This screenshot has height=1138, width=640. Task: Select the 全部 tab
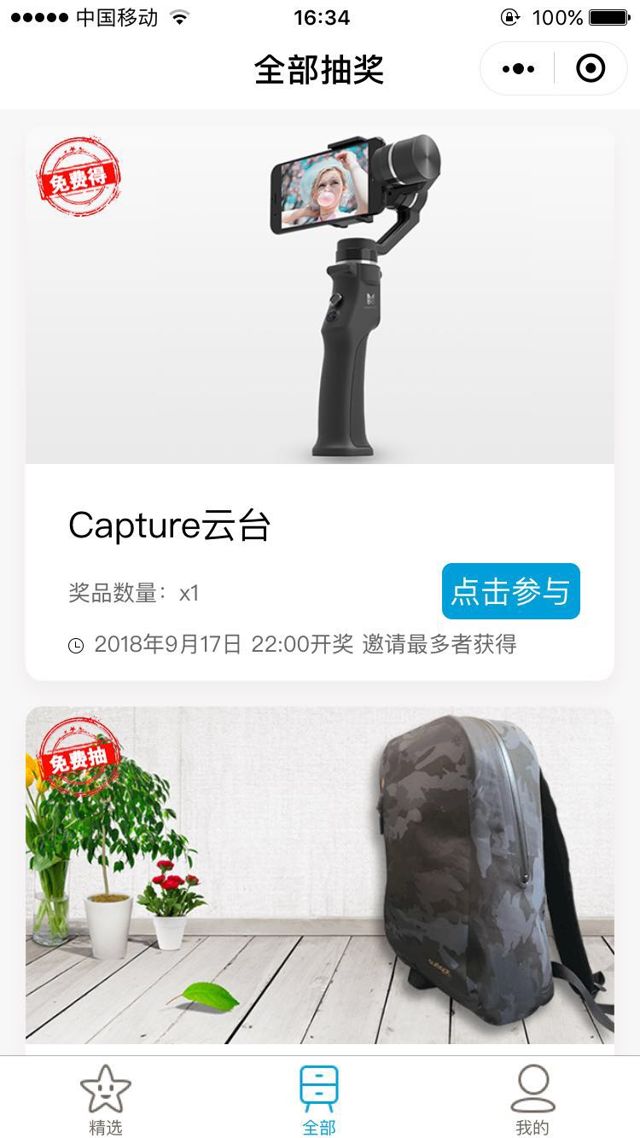319,1099
